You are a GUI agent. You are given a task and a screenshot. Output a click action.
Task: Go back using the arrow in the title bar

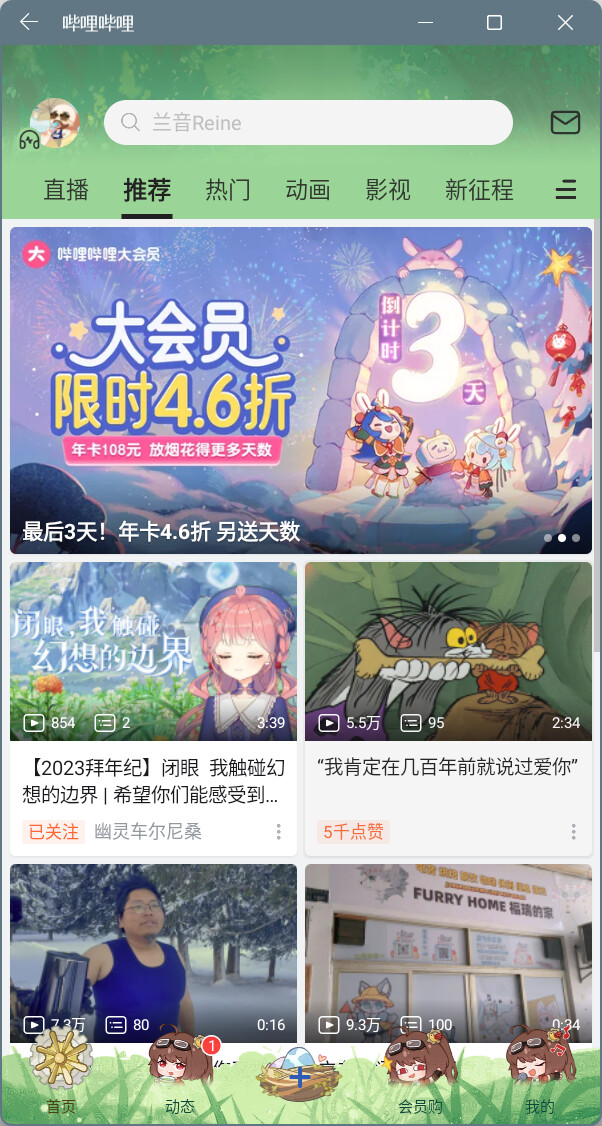point(29,22)
